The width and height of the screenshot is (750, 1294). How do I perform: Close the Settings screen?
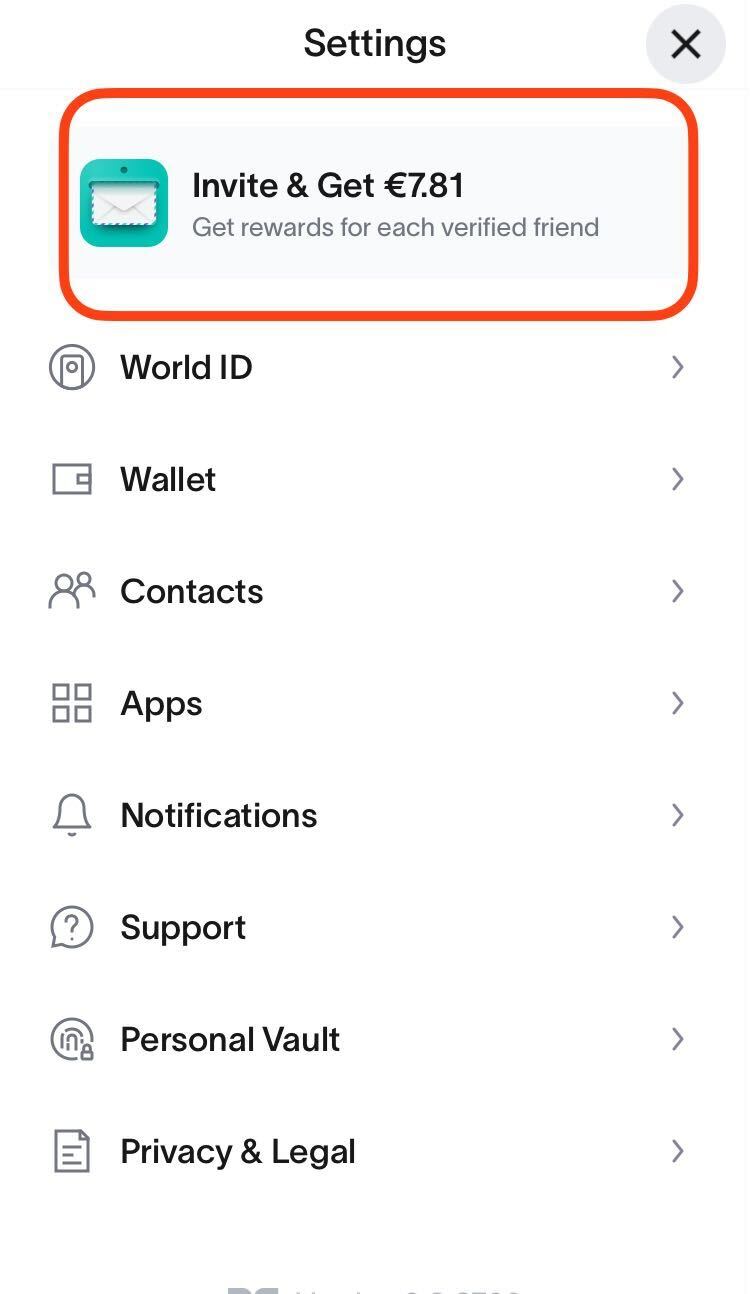[x=685, y=44]
